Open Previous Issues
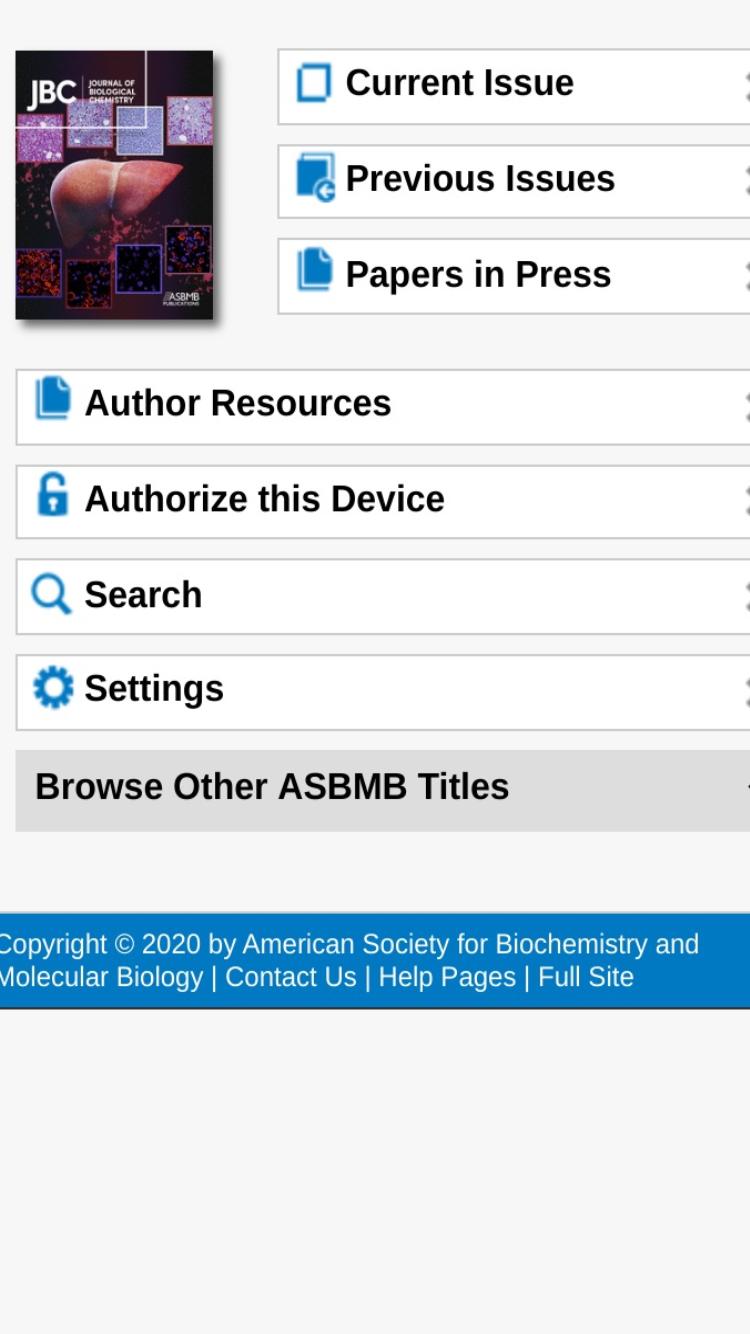The image size is (750, 1334). [x=514, y=181]
